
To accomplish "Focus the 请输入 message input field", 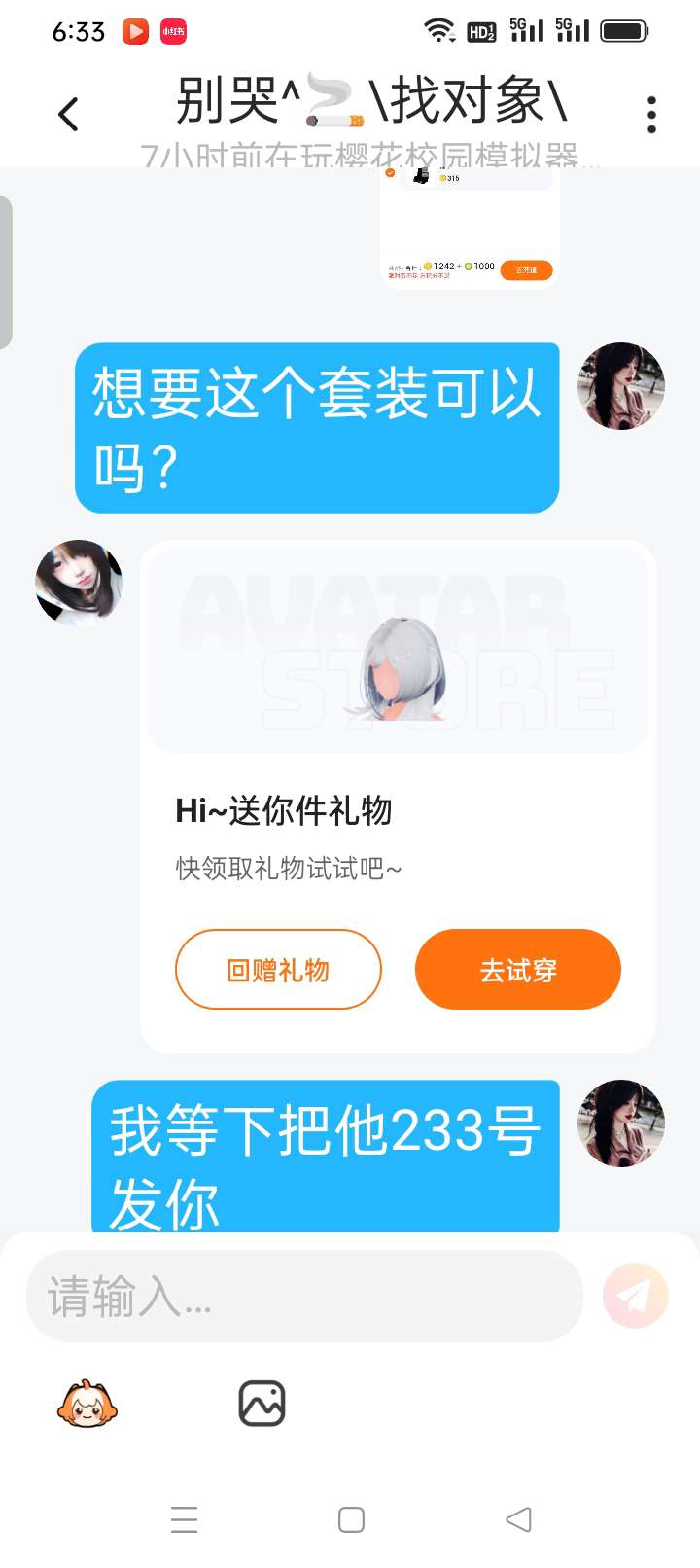I will pyautogui.click(x=303, y=1296).
